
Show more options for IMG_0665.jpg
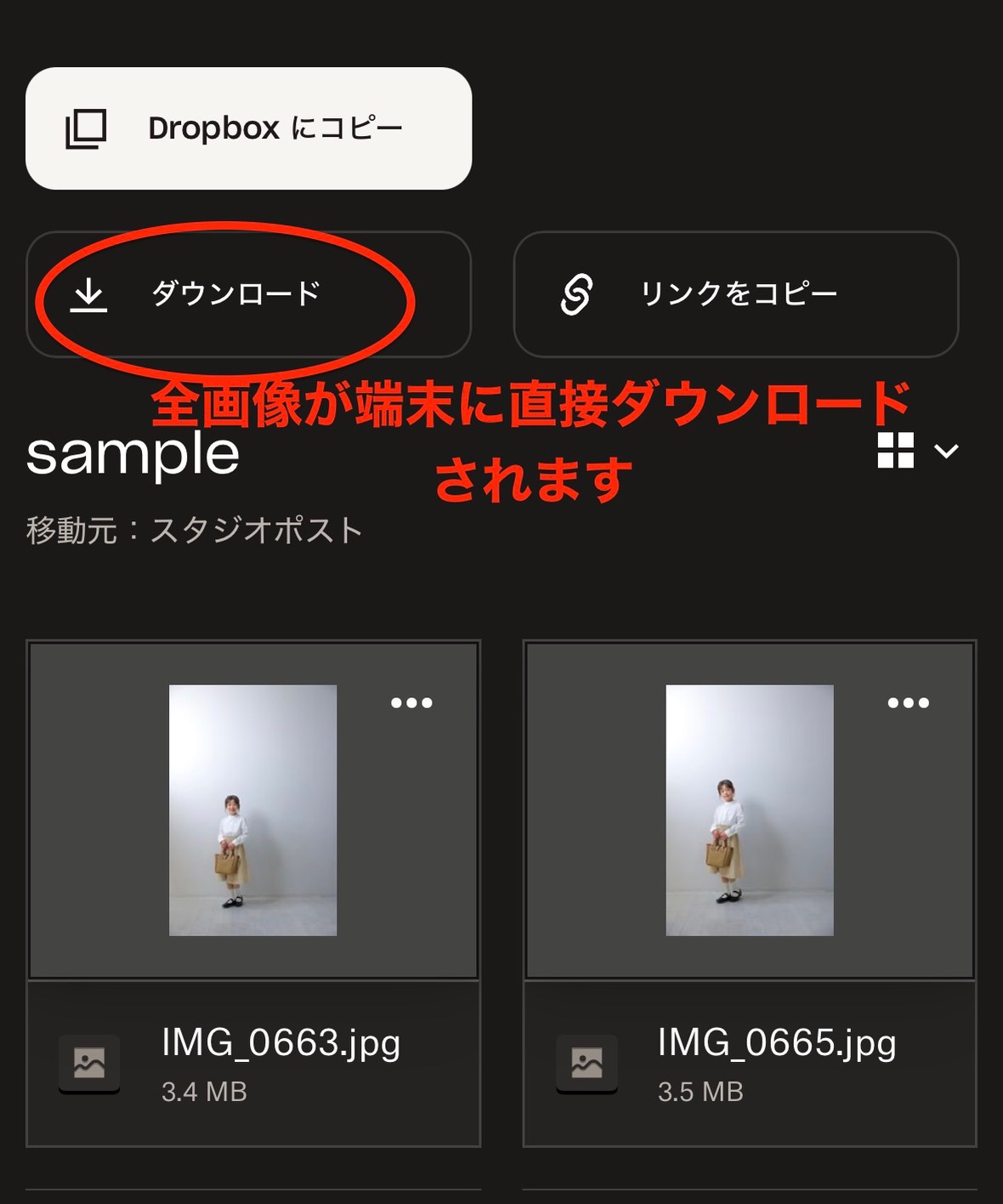pos(908,703)
